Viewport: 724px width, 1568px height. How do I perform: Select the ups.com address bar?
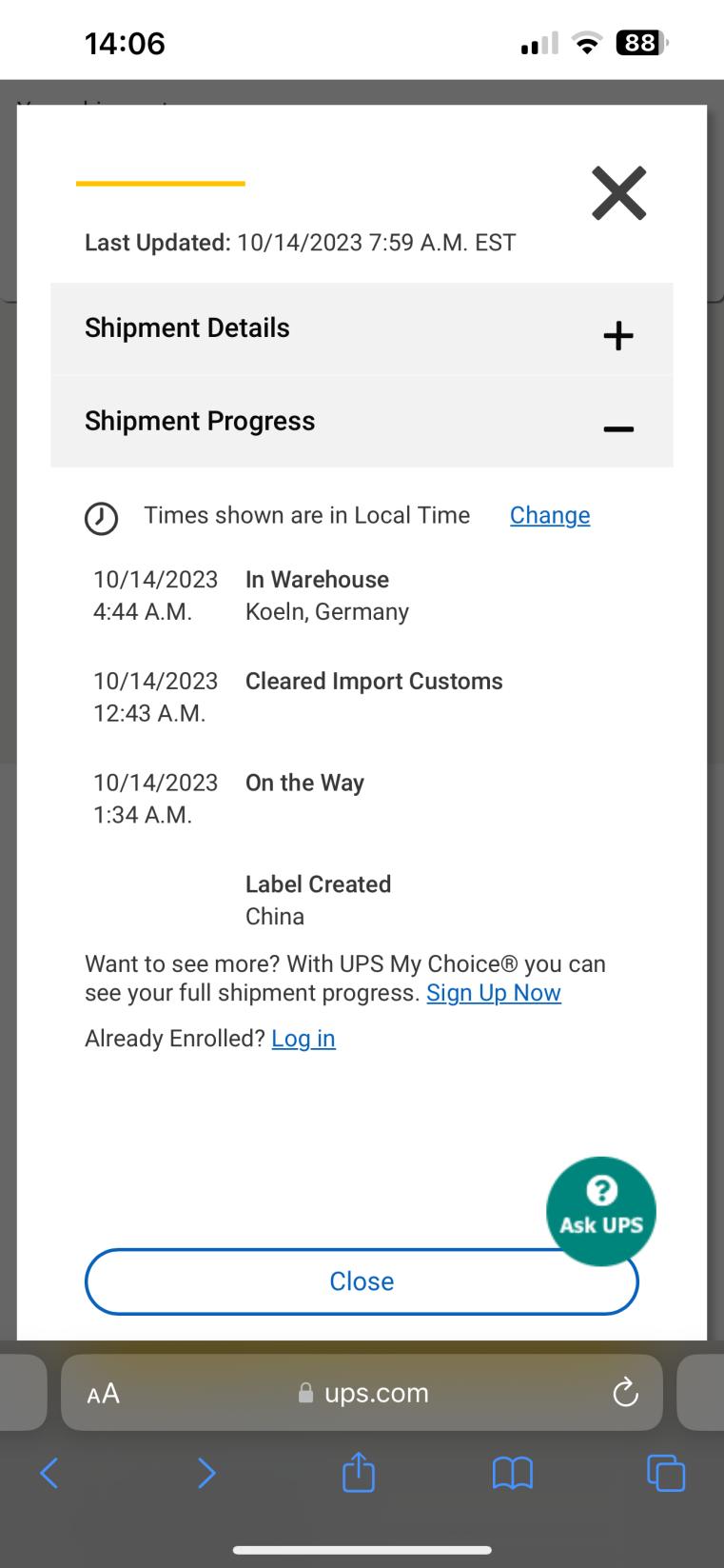coord(363,1393)
